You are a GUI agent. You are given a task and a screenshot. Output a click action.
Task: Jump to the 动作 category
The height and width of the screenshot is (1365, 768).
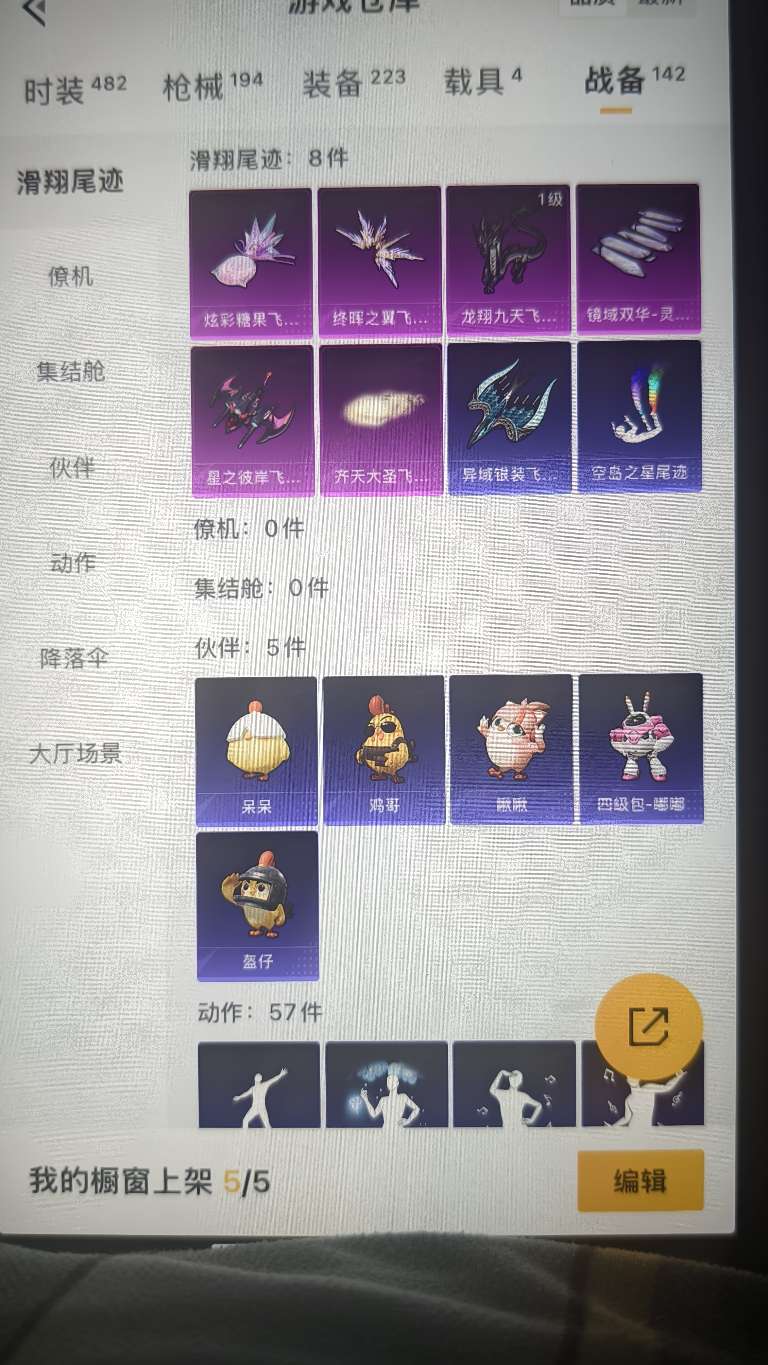(73, 562)
